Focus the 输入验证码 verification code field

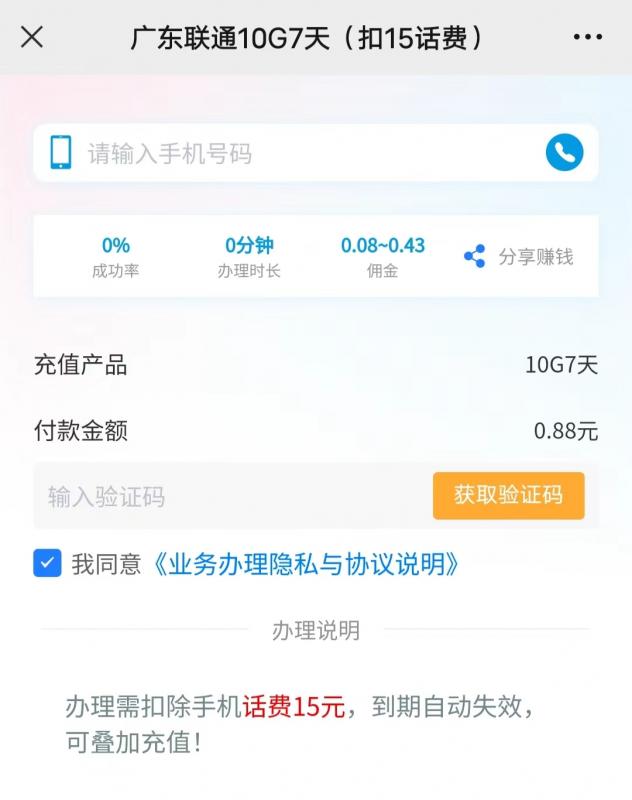pyautogui.click(x=230, y=497)
